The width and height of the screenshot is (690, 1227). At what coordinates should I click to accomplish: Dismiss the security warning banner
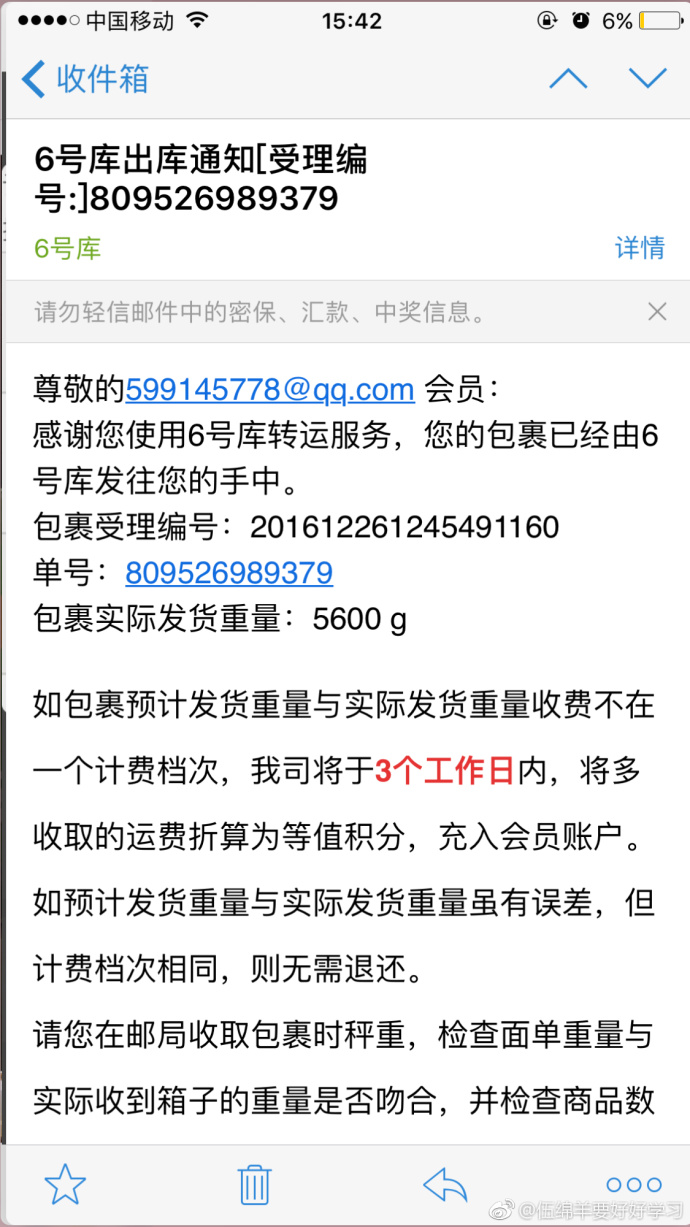click(x=657, y=312)
